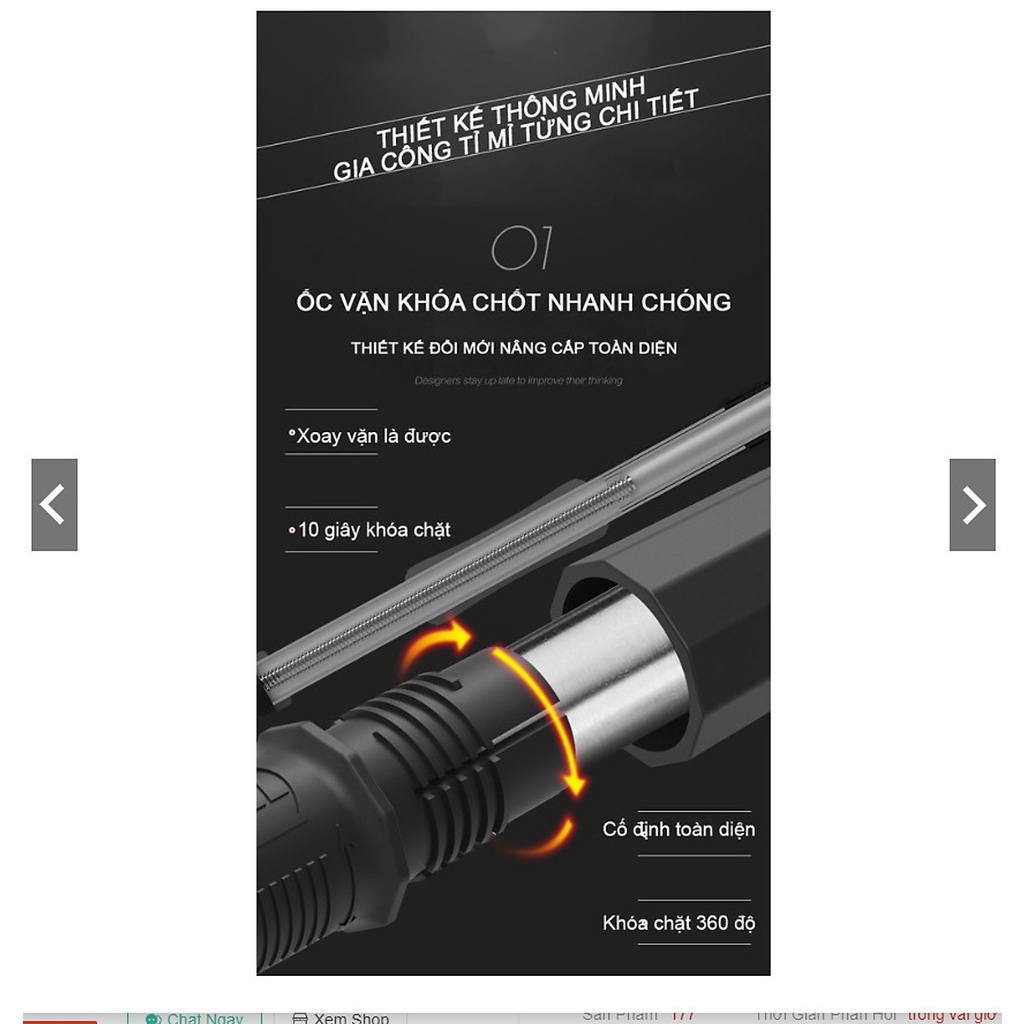Show the next product image
The width and height of the screenshot is (1024, 1024).
tap(972, 505)
